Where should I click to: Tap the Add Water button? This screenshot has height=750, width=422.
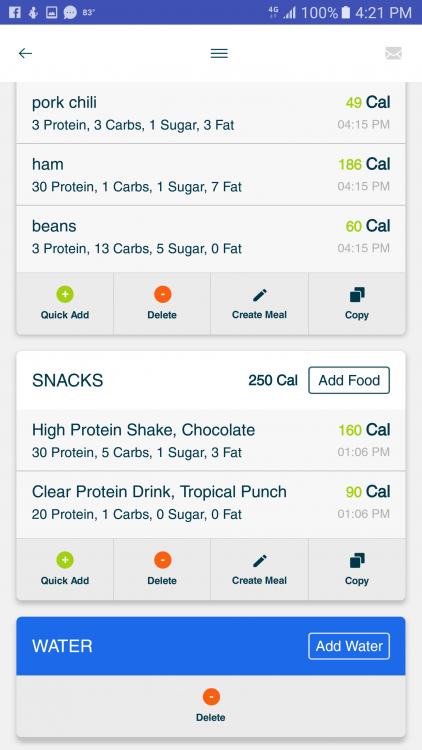pos(349,646)
